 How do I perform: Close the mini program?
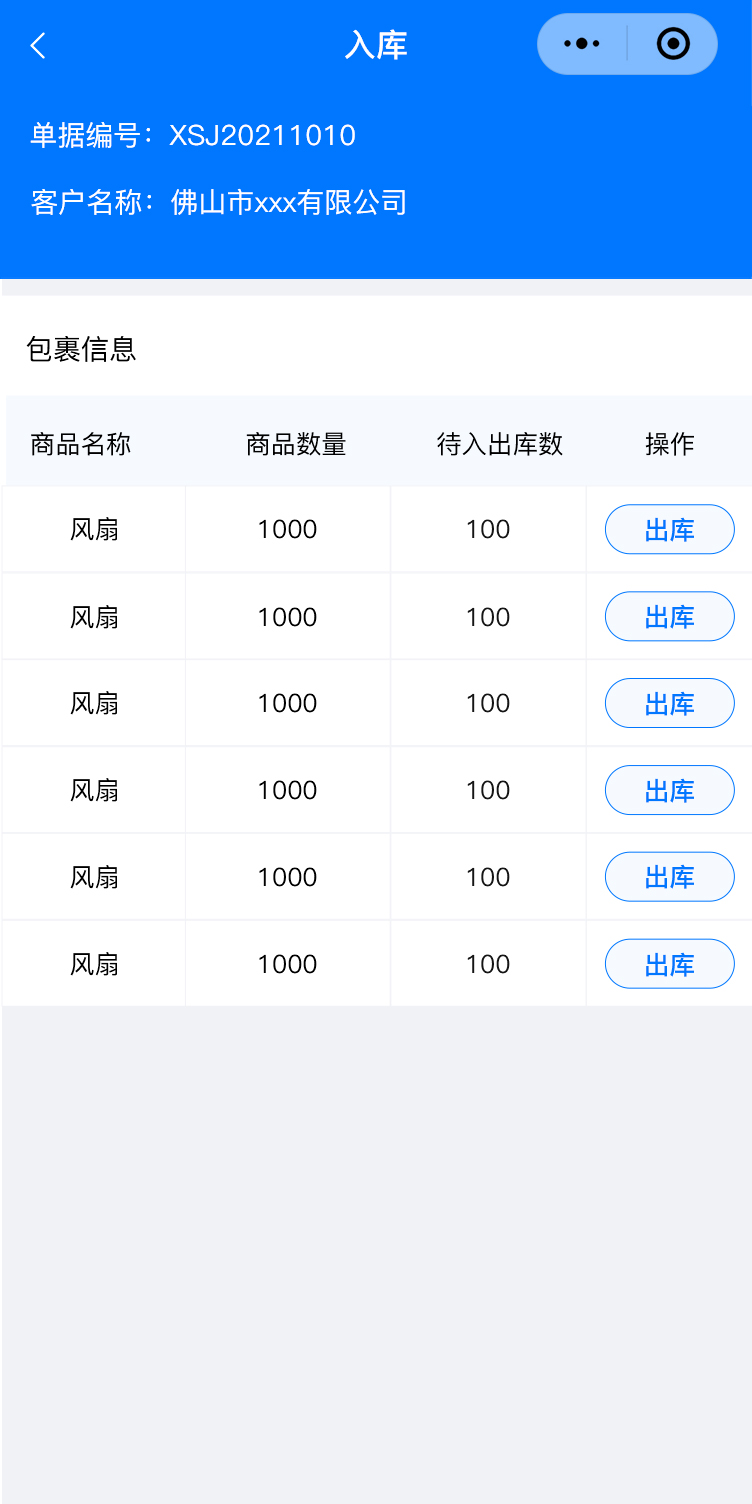coord(673,44)
